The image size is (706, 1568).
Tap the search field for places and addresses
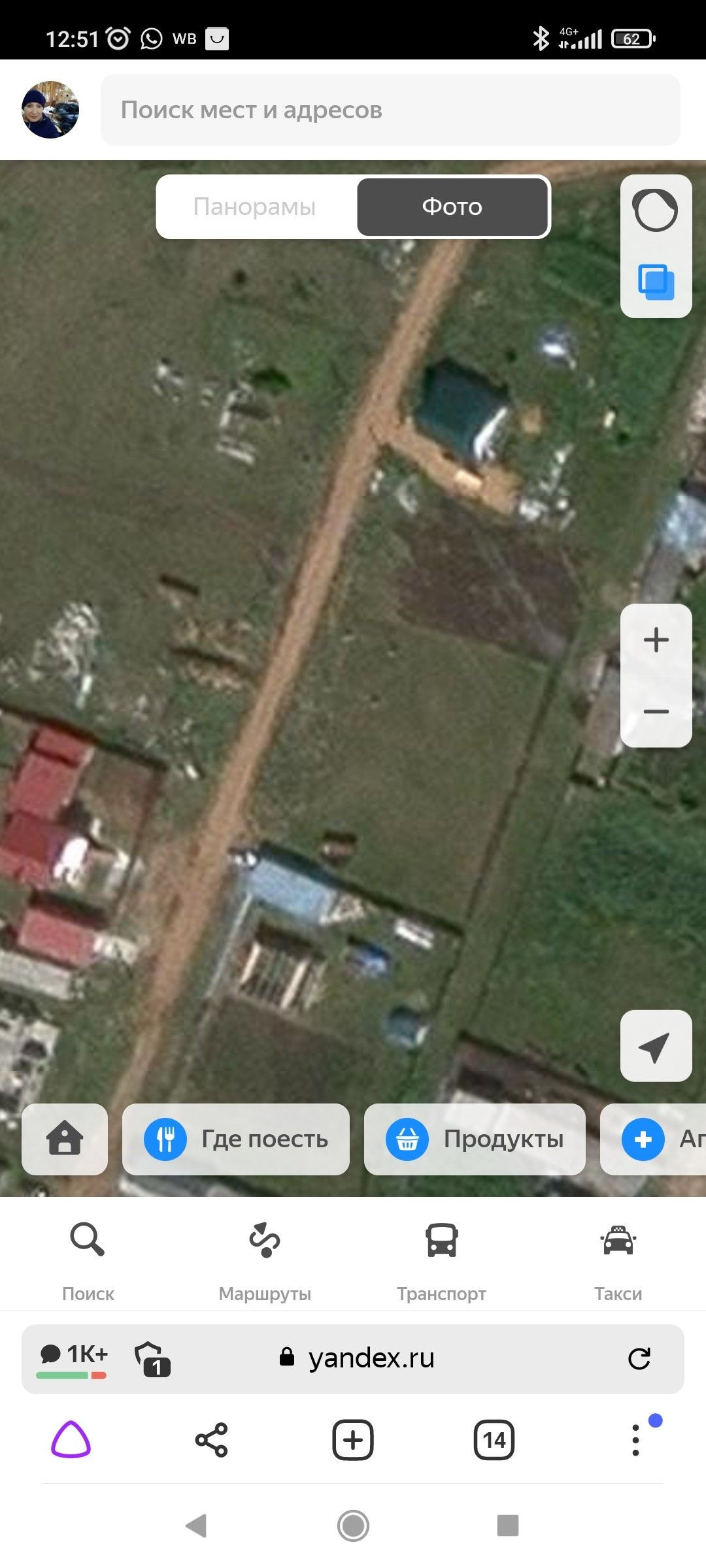tap(390, 110)
